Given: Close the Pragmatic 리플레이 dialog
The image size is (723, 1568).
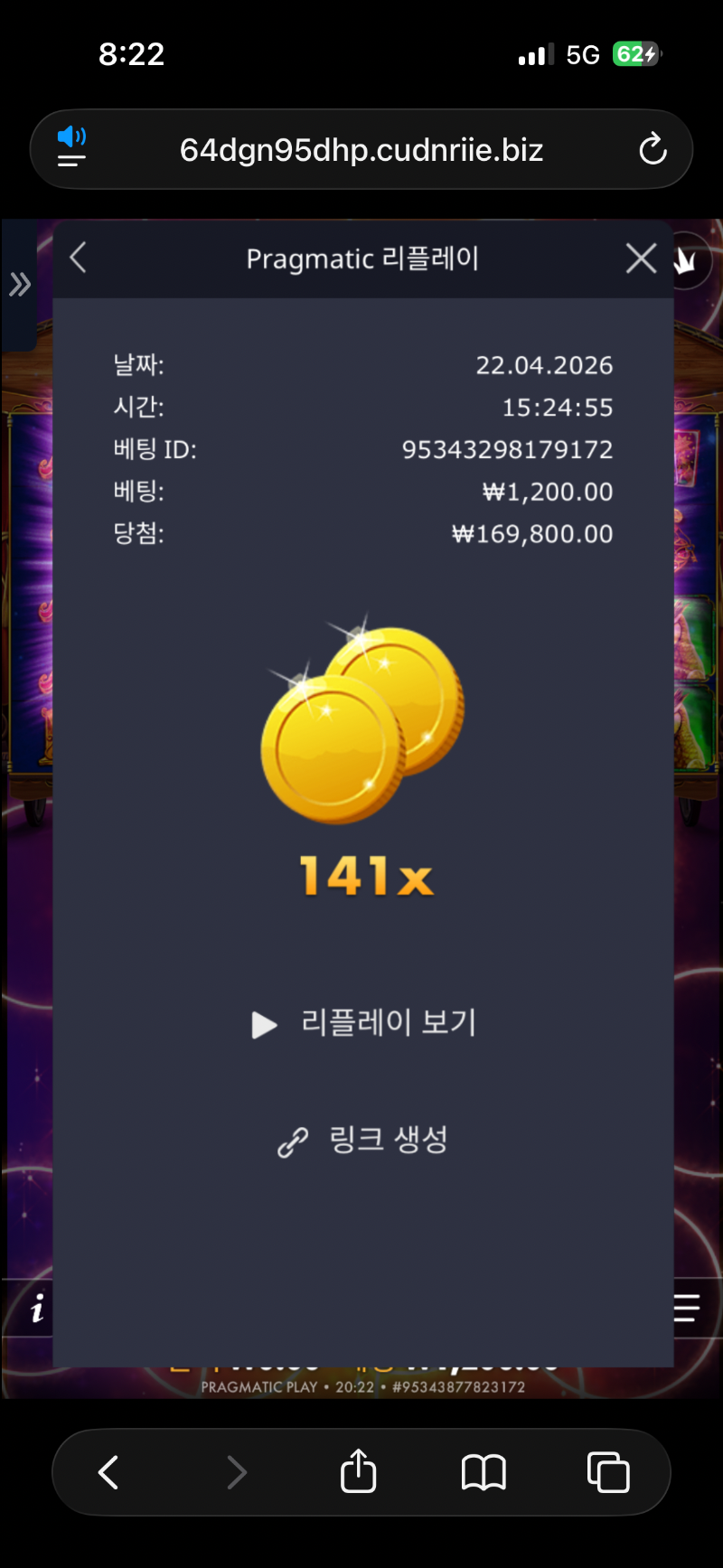Looking at the screenshot, I should click(641, 258).
